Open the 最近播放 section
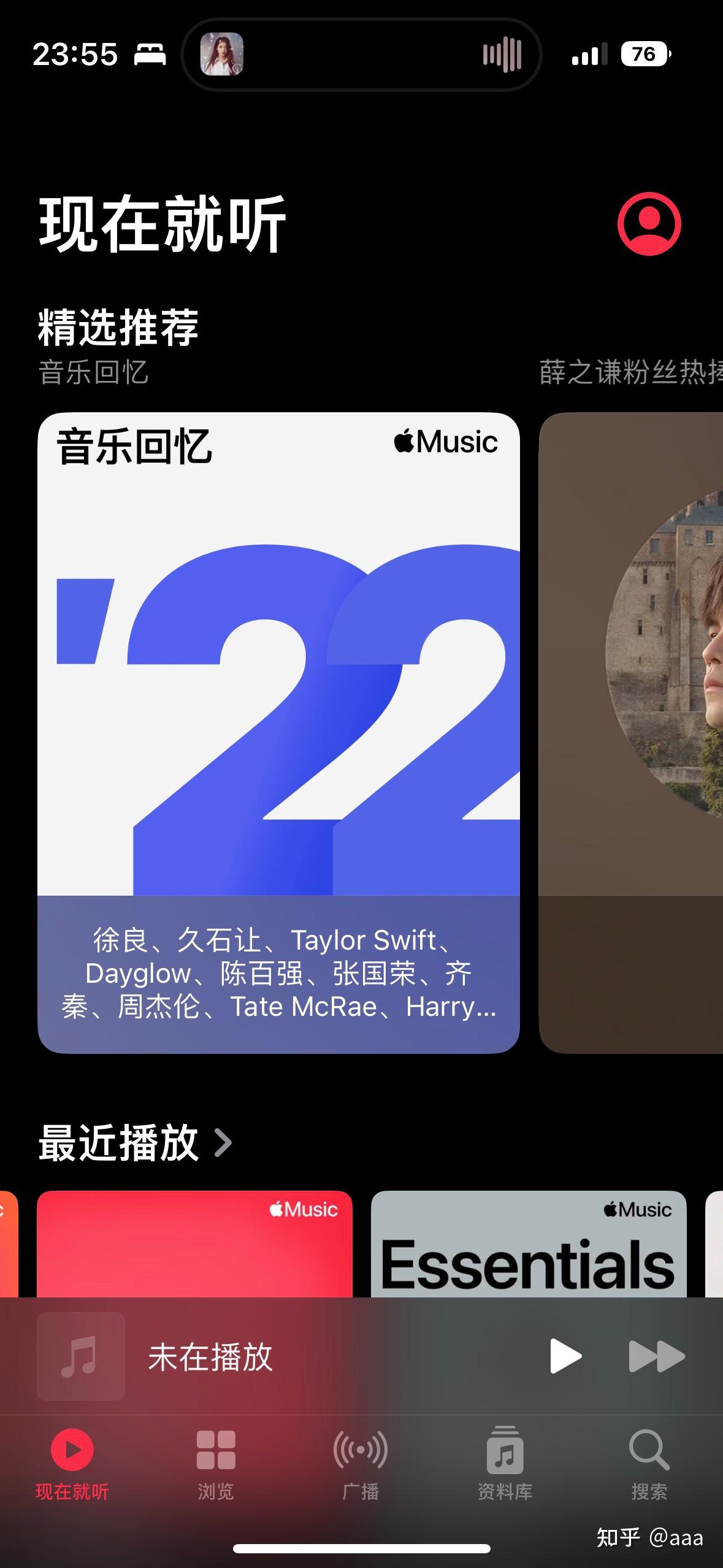 point(135,1142)
